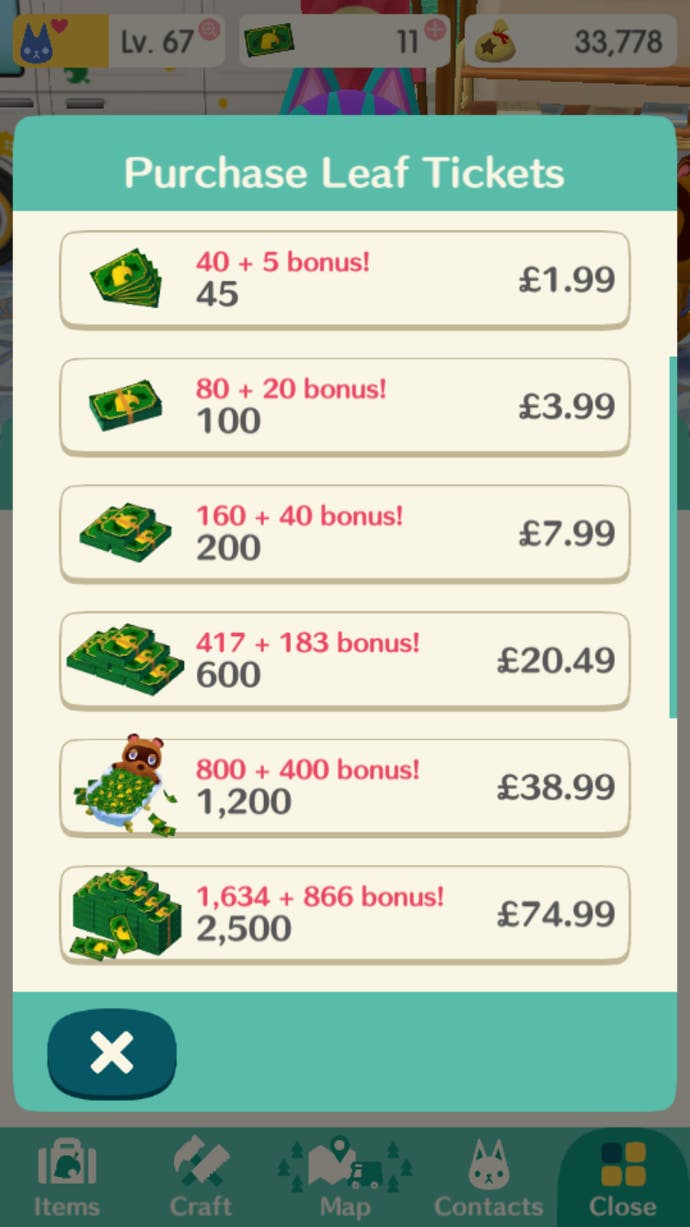The image size is (690, 1227).
Task: Tap the Close menu button
Action: pyautogui.click(x=623, y=1178)
